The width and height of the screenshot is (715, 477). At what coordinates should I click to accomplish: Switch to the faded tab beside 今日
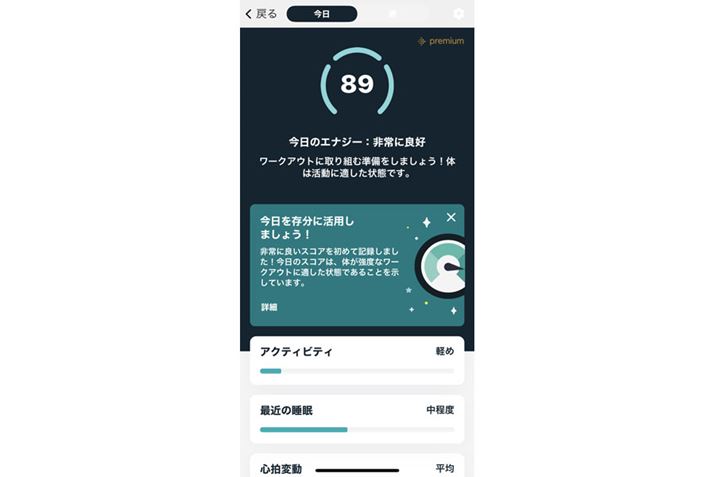point(393,14)
